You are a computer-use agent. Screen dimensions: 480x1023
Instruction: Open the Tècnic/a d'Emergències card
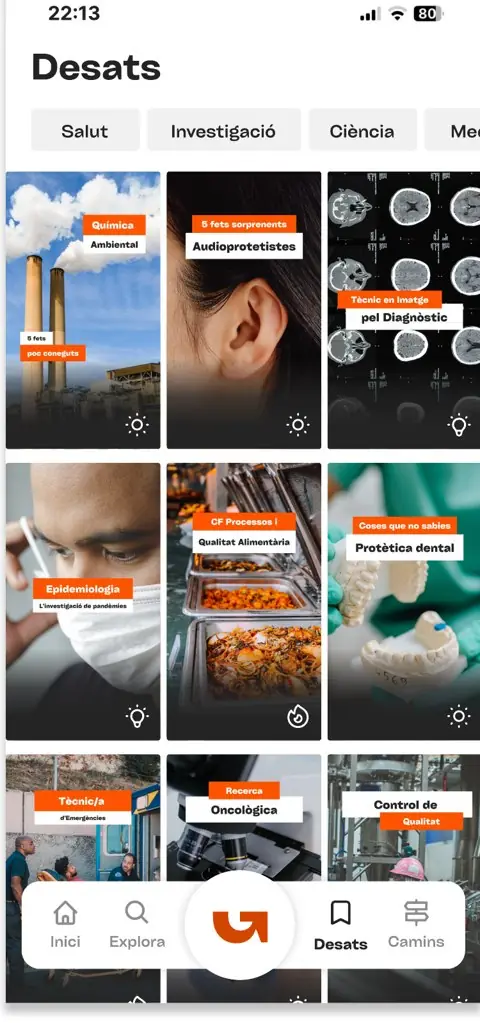pos(83,819)
